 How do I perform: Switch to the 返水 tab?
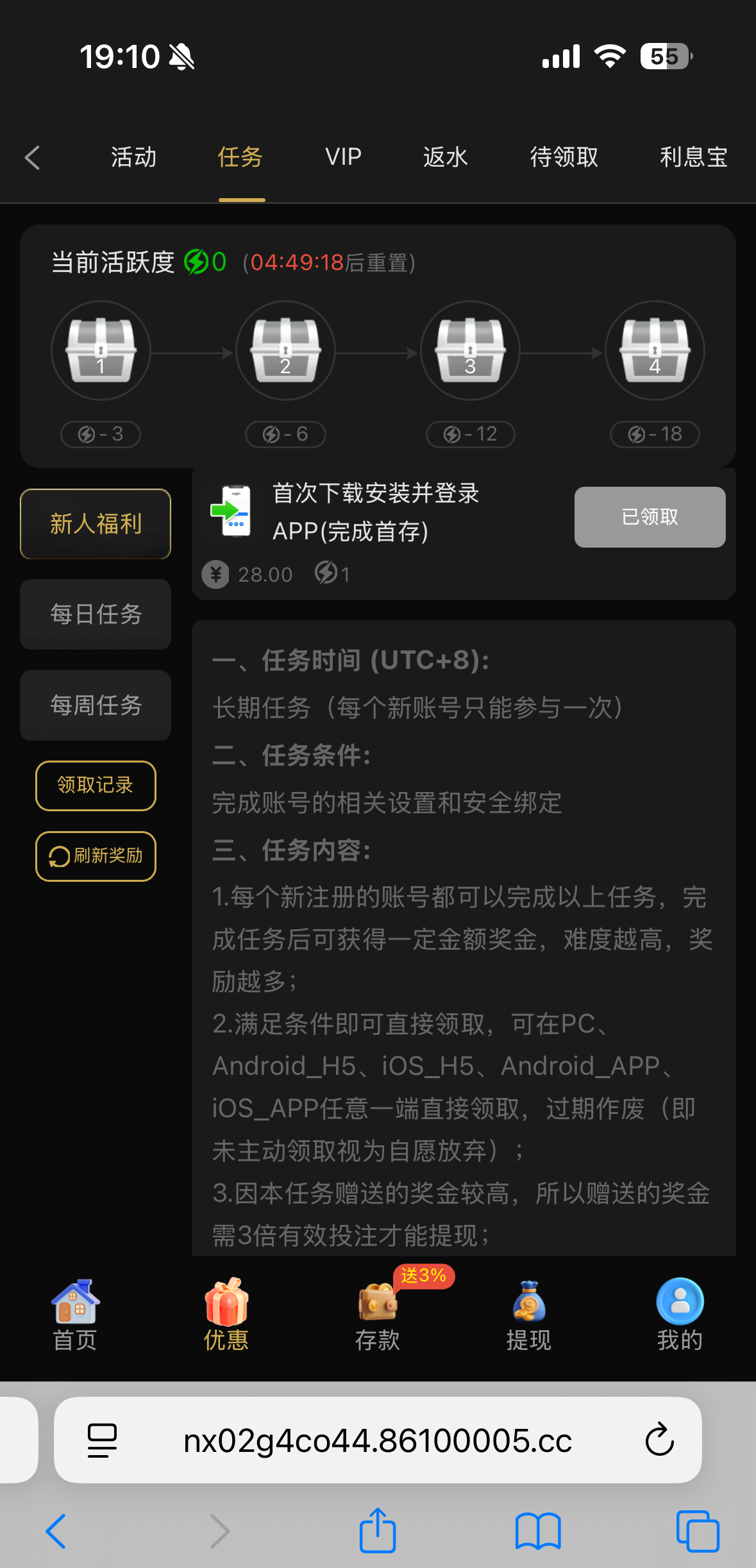point(445,157)
